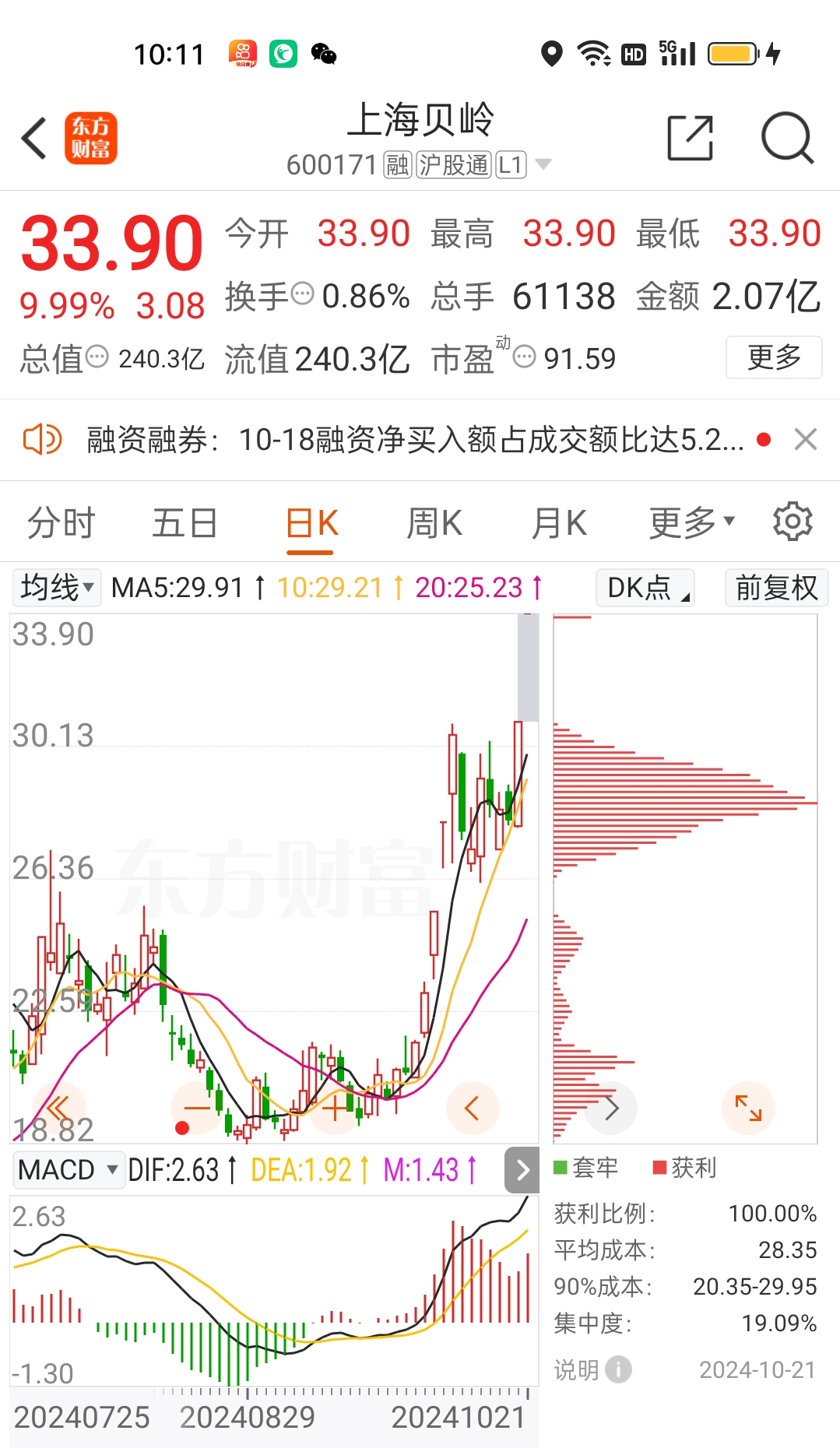Open the share panel icon
The image size is (840, 1448).
(x=691, y=137)
